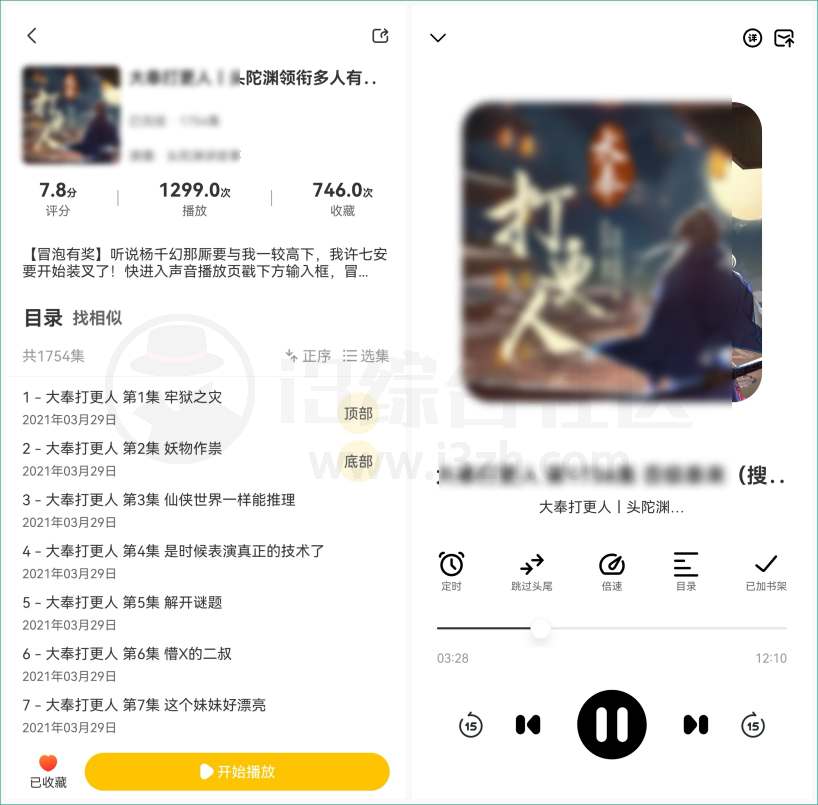Image resolution: width=818 pixels, height=805 pixels.
Task: Open the 选集 episode selector
Action: 365,356
